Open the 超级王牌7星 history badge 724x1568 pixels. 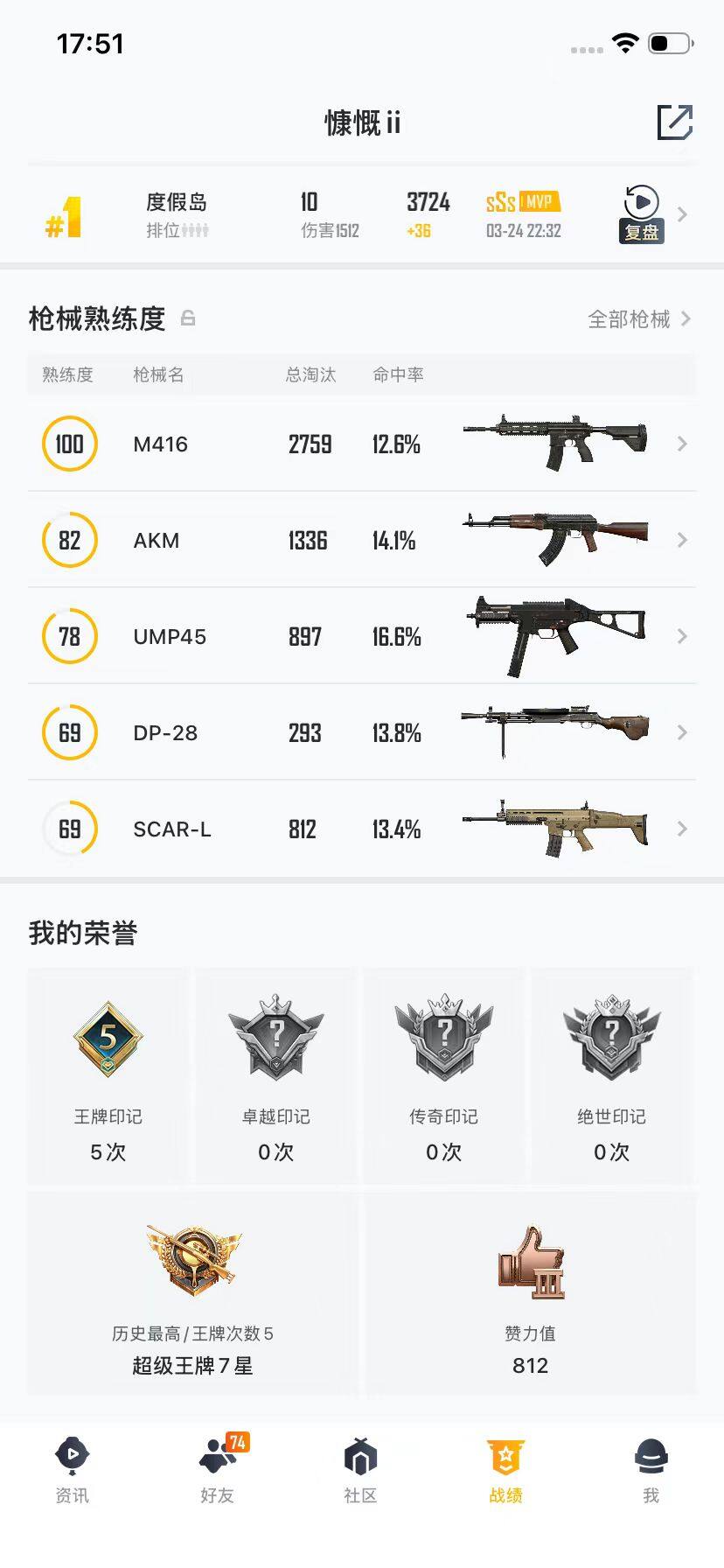(191, 1260)
